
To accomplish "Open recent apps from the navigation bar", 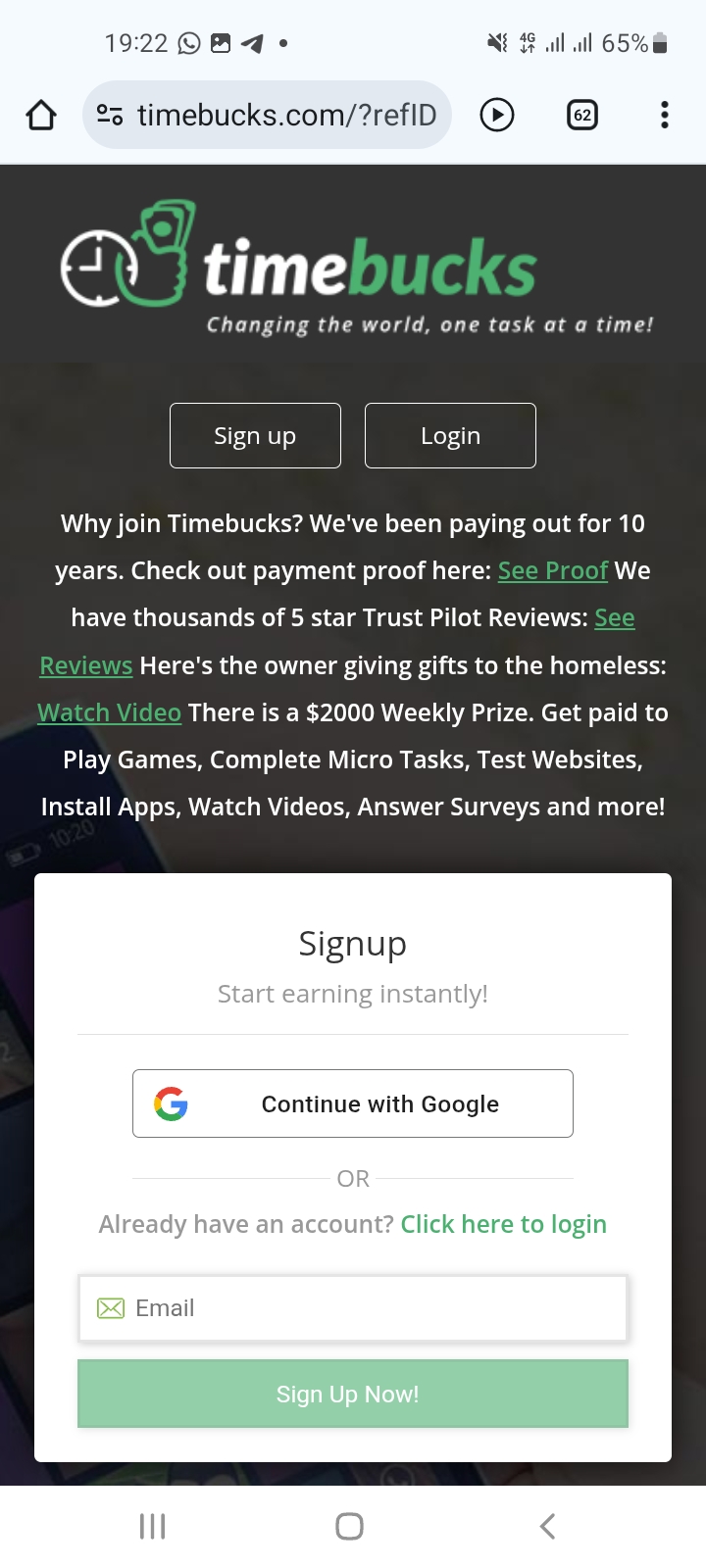I will 152,1526.
